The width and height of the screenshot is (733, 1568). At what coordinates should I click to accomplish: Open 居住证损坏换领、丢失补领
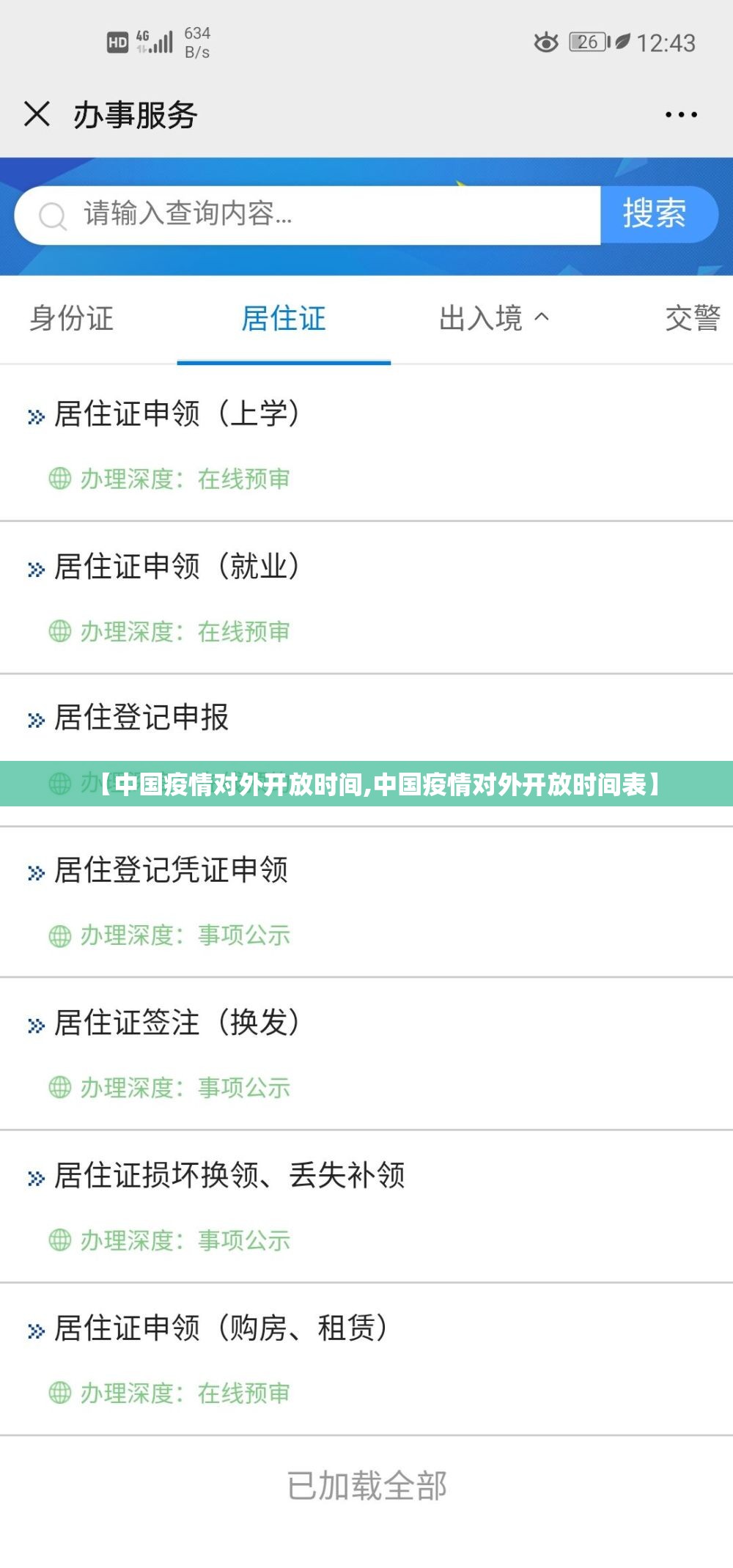(229, 1176)
